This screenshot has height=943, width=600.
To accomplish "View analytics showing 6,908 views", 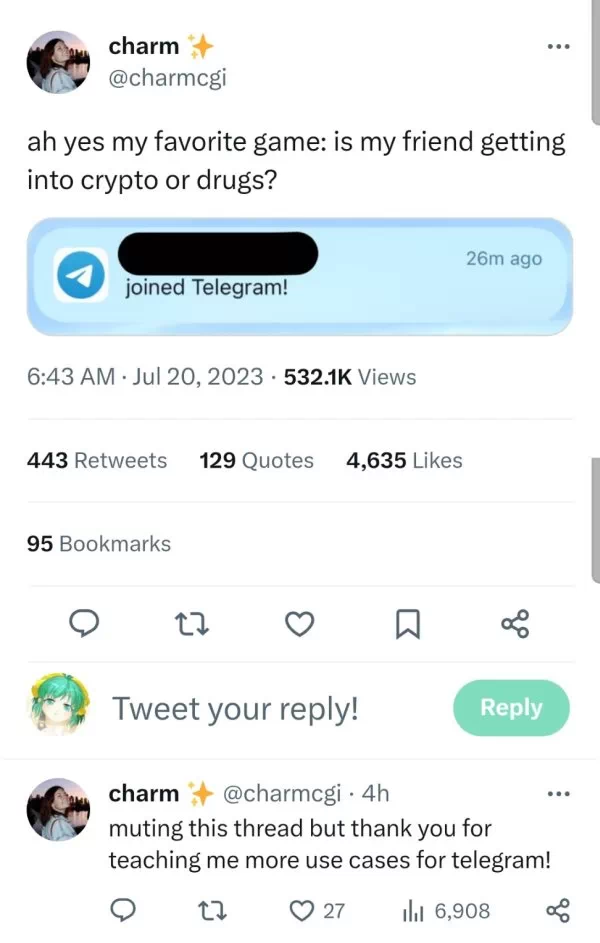I will [x=446, y=910].
